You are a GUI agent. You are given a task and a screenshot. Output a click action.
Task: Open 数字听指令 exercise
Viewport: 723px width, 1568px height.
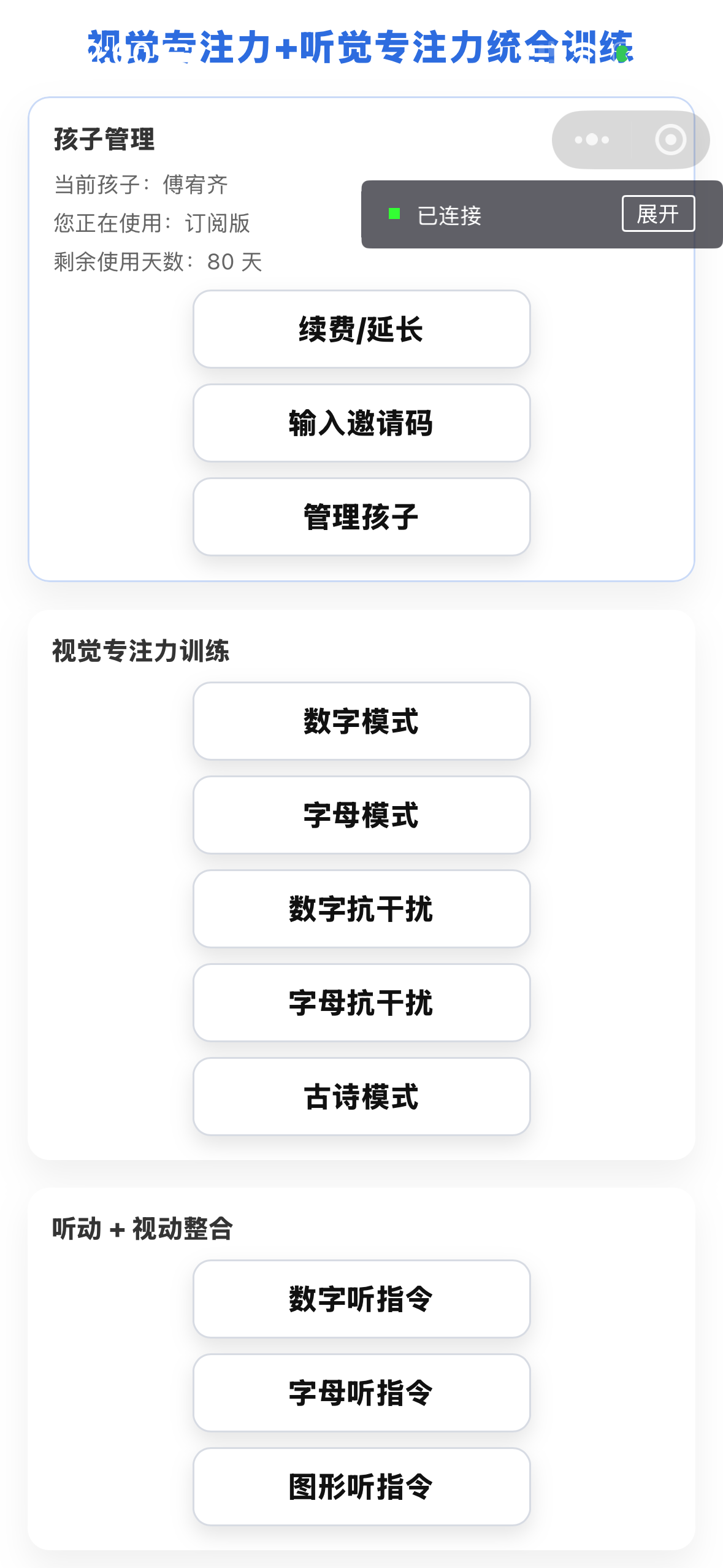click(361, 1299)
